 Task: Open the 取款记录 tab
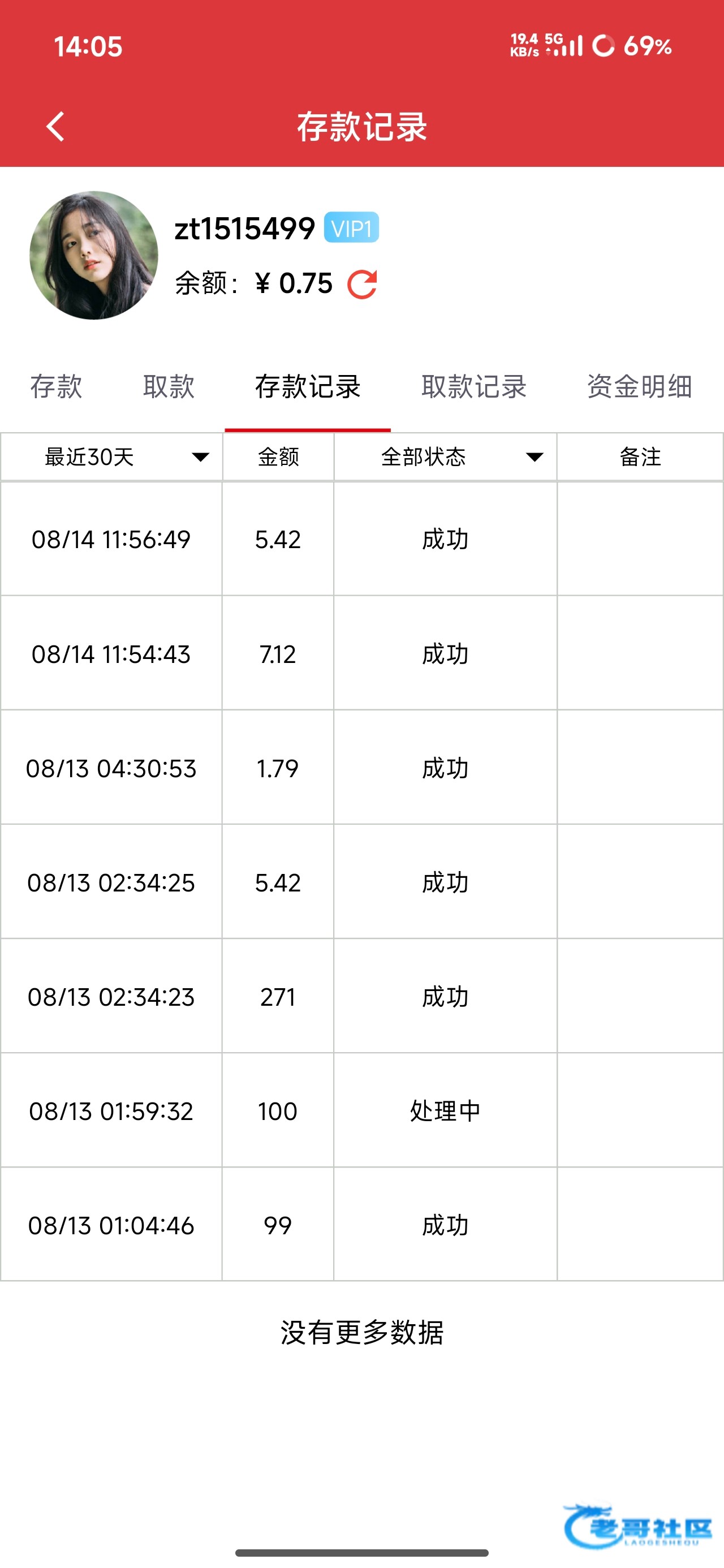(x=474, y=386)
